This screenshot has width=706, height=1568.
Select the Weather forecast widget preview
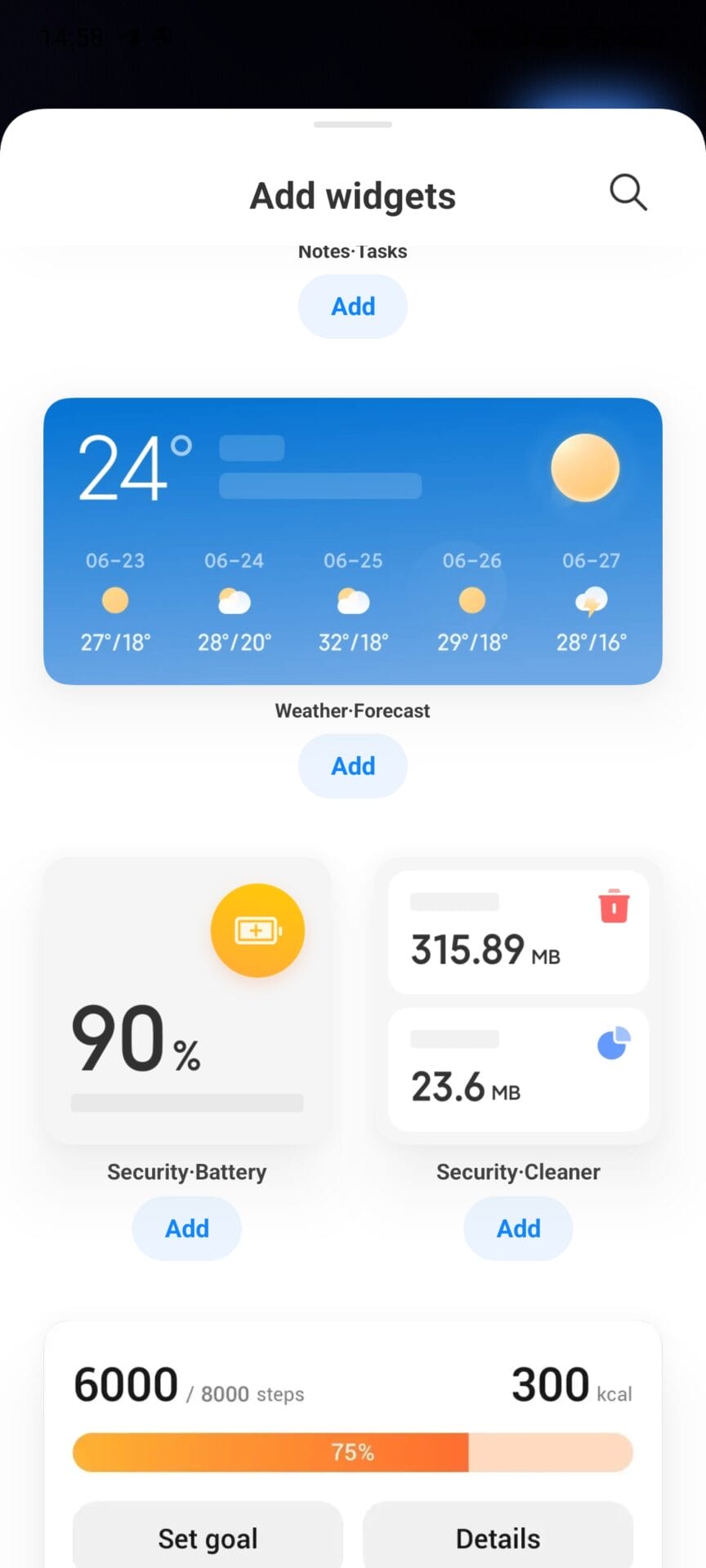pos(352,541)
